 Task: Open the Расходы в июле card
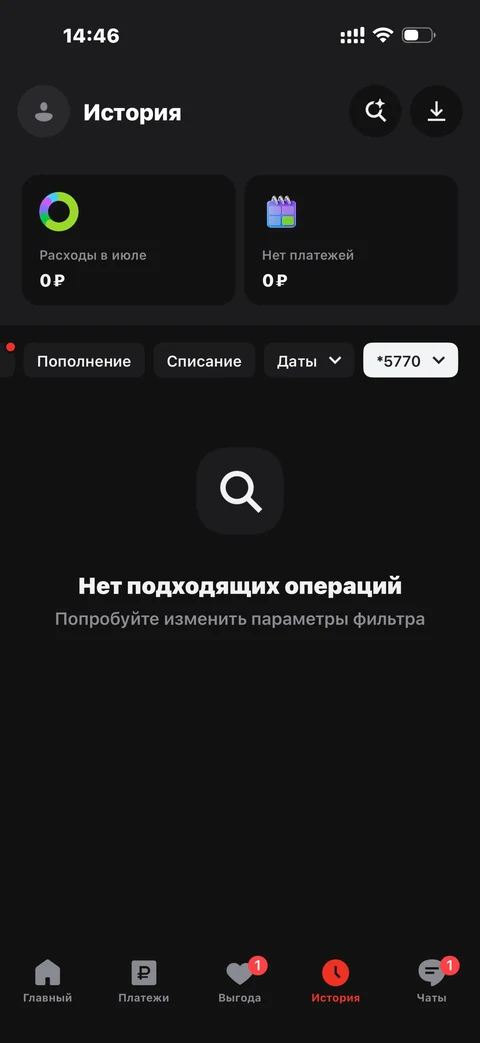tap(128, 240)
